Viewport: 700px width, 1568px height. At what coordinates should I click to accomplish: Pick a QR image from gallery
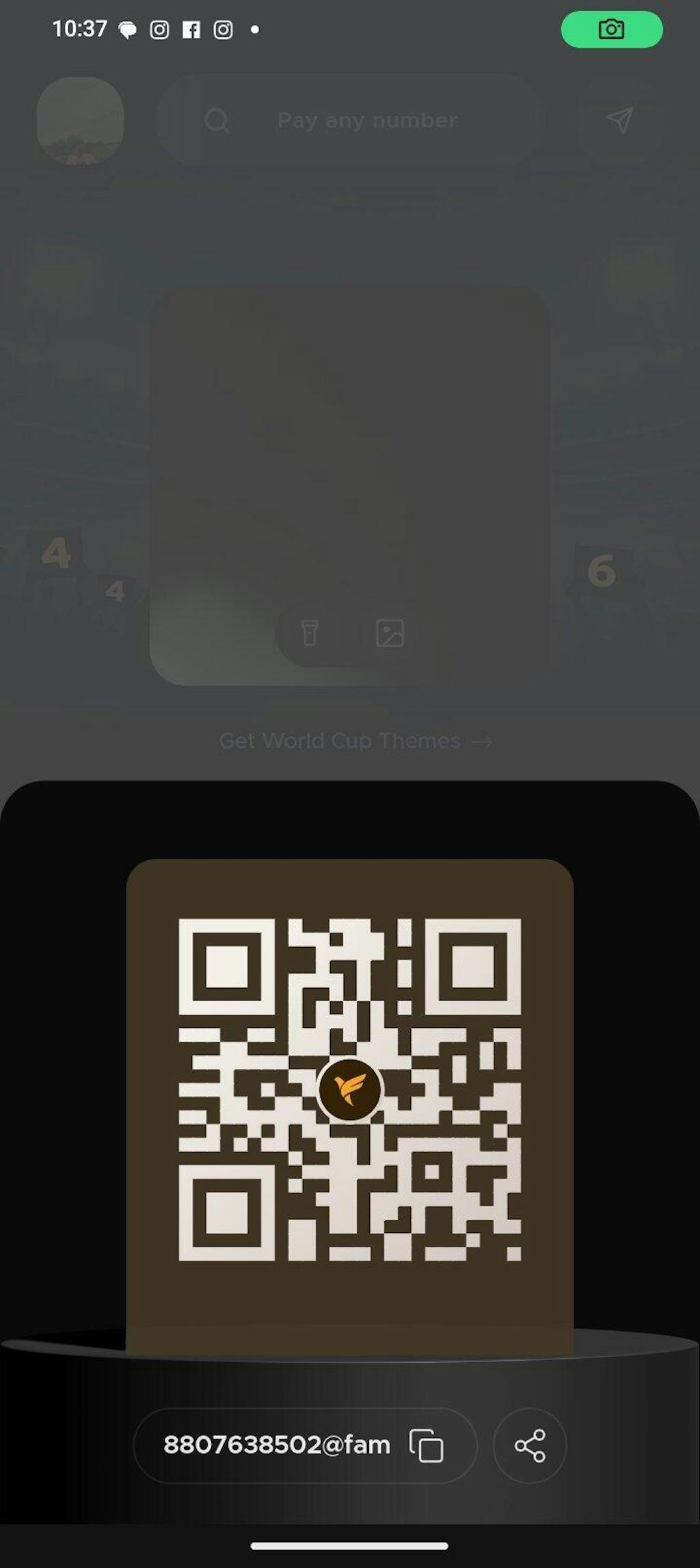click(390, 633)
